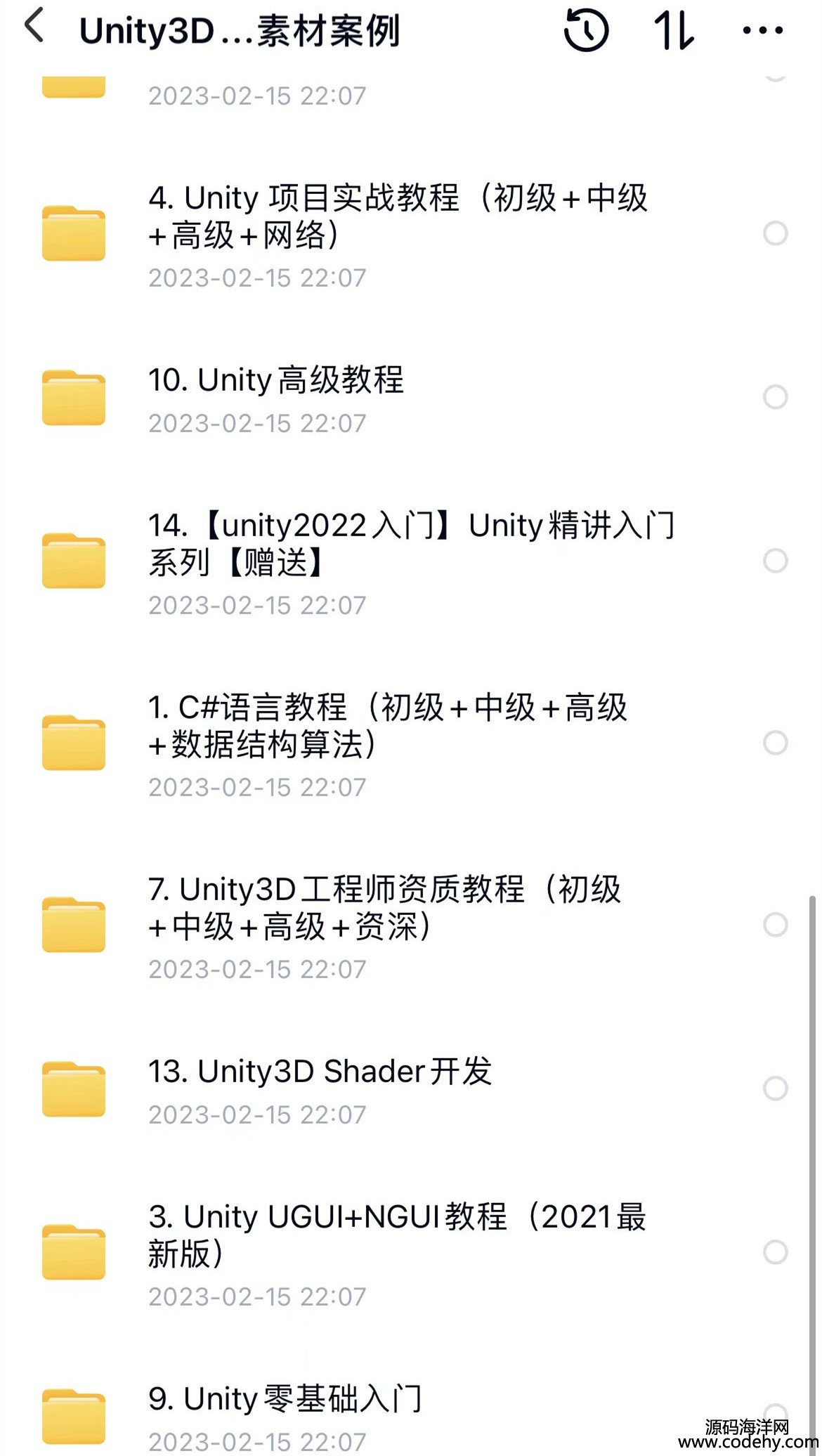Select the circle for 10. Unity高级教程
This screenshot has width=822, height=1456.
[x=775, y=397]
